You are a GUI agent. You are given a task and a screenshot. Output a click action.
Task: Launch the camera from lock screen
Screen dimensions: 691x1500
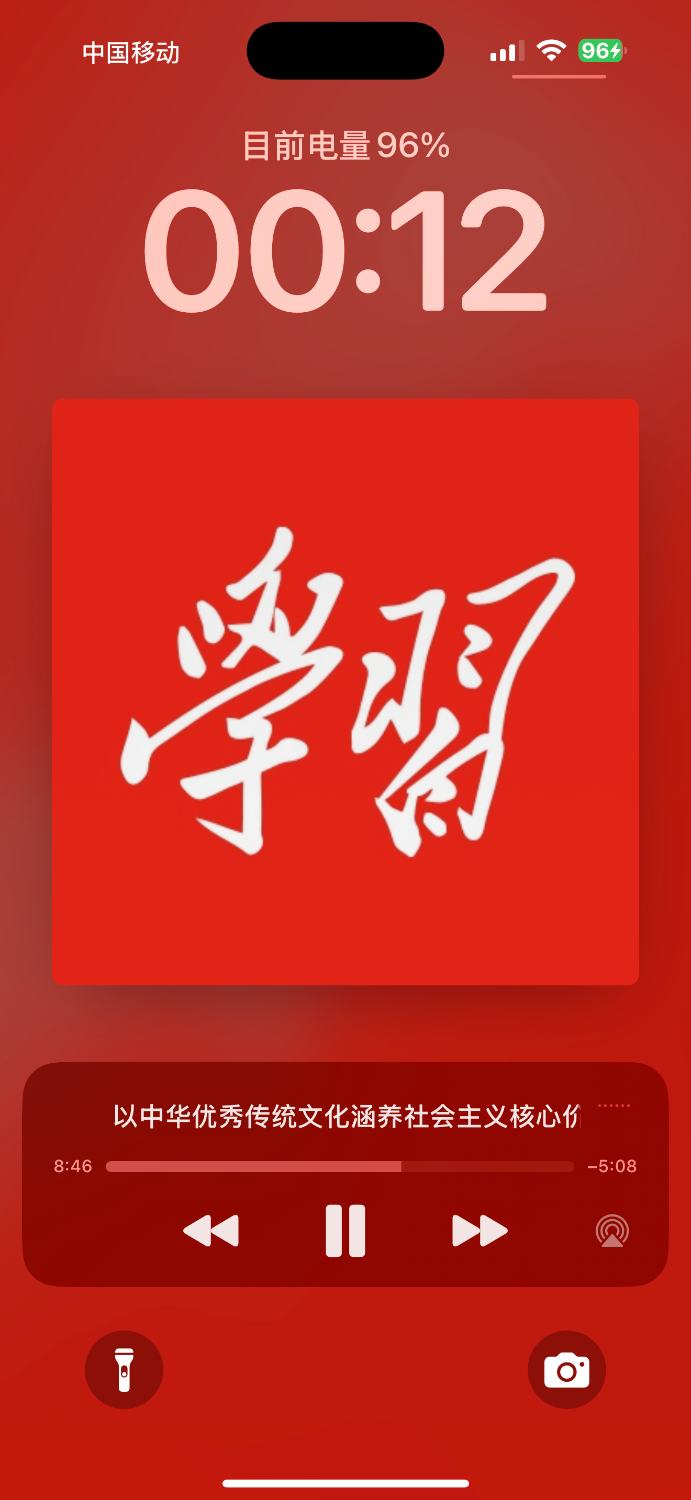[566, 1370]
